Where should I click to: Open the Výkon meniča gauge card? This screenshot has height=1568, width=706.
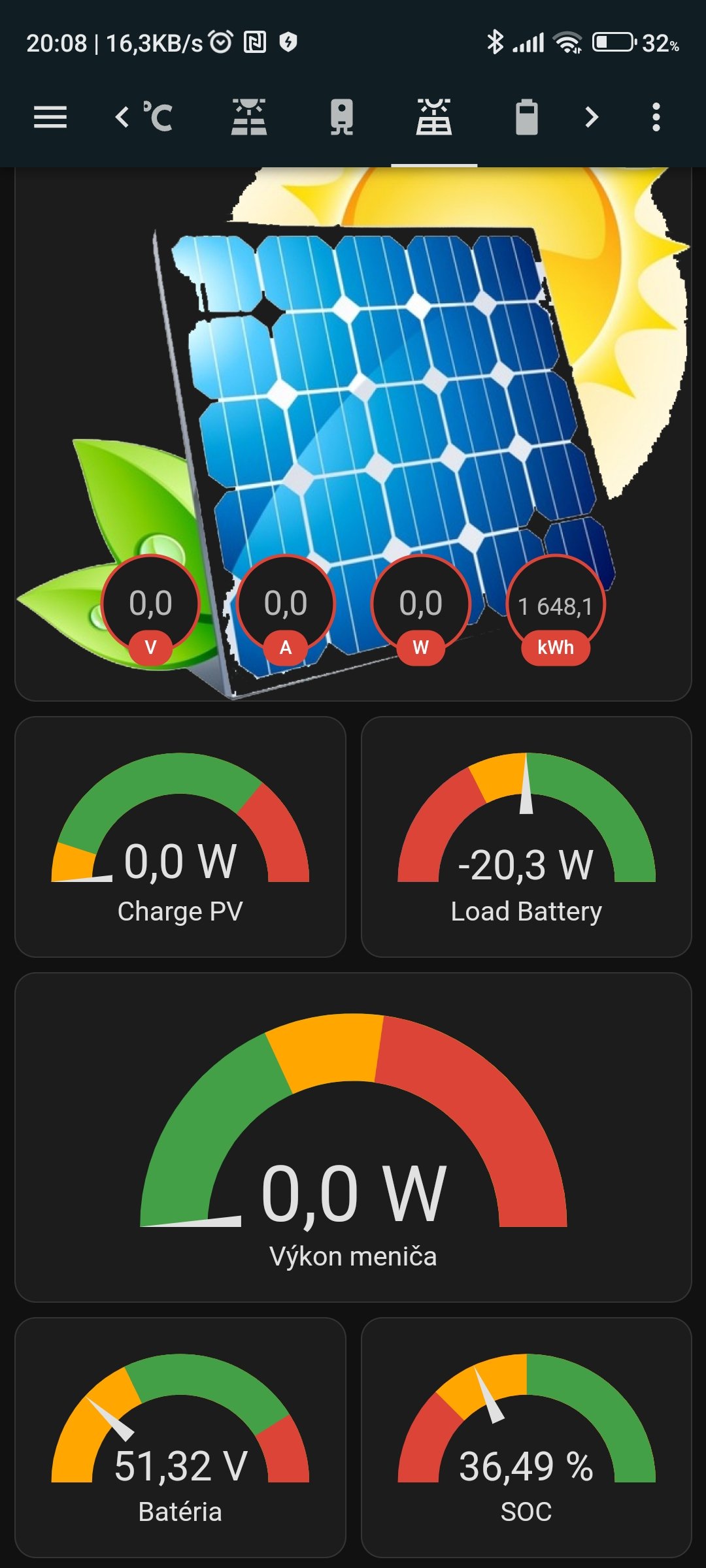pos(353,1137)
